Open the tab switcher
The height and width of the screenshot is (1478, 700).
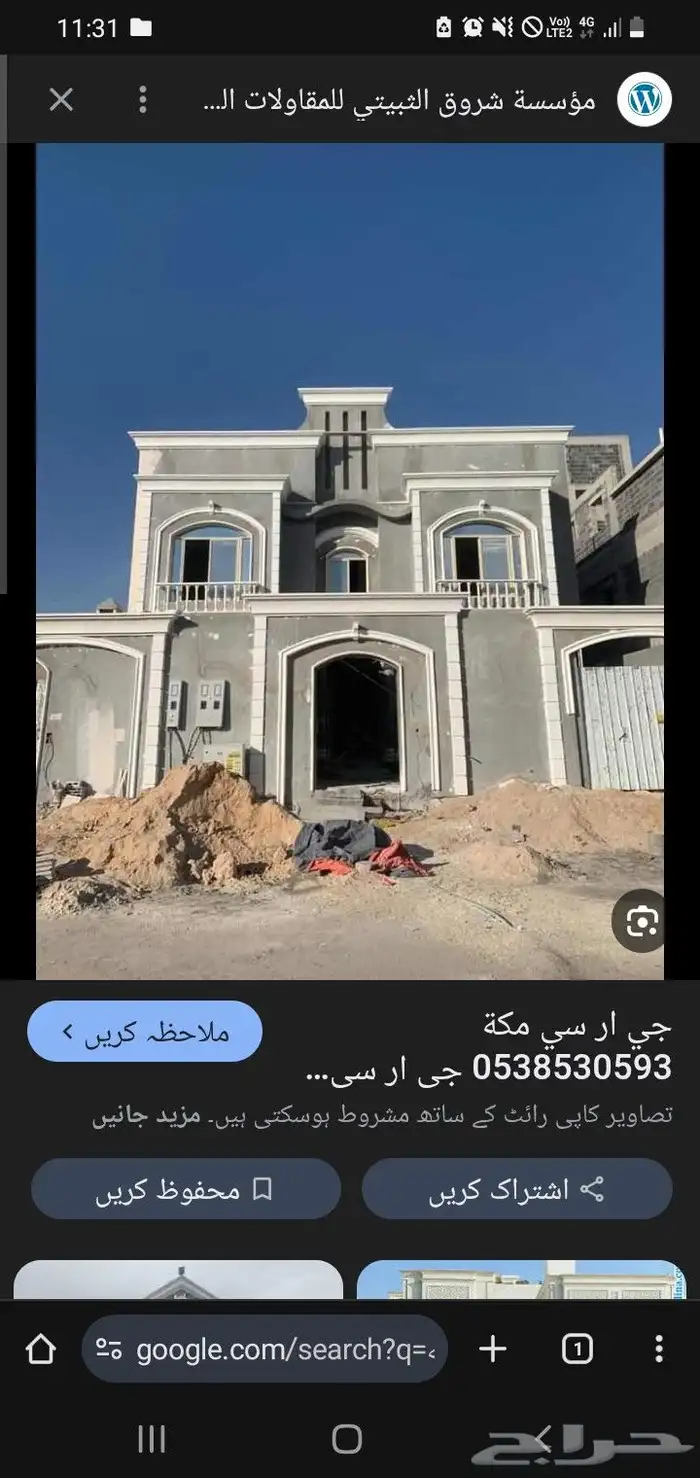click(576, 1349)
